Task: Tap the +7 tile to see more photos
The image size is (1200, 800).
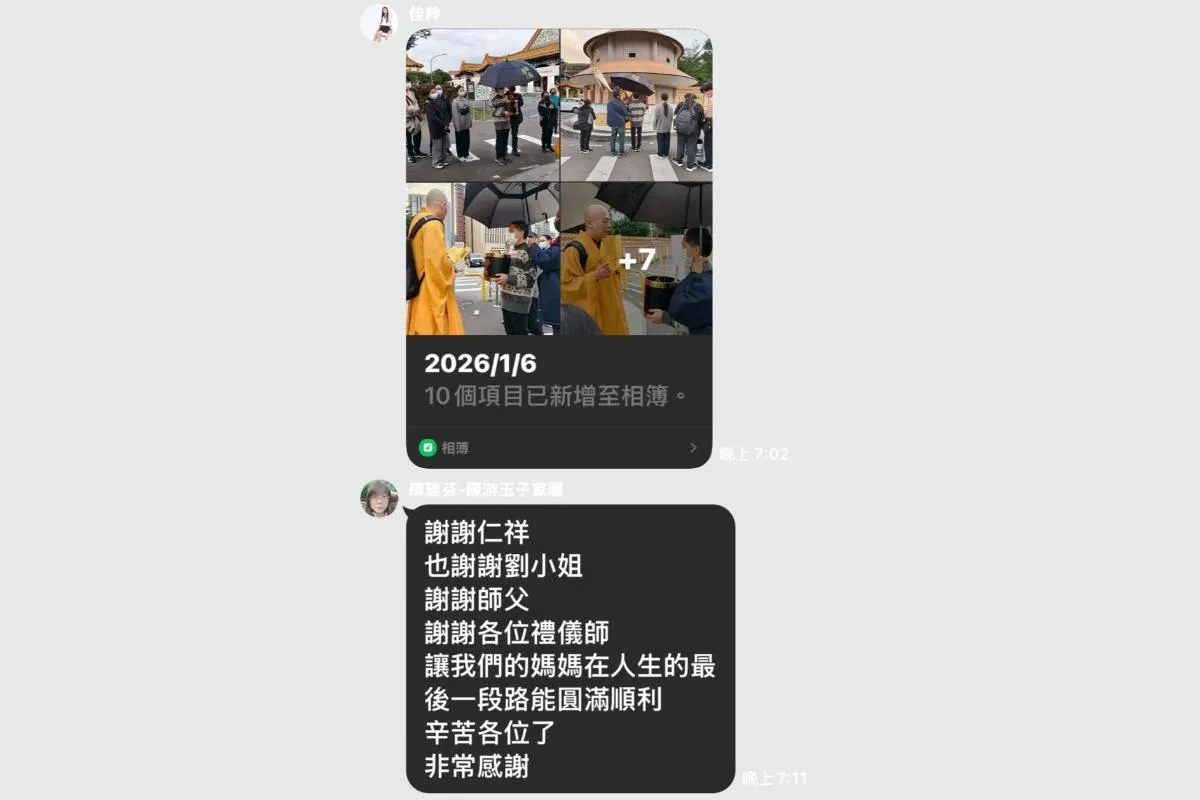Action: point(636,258)
